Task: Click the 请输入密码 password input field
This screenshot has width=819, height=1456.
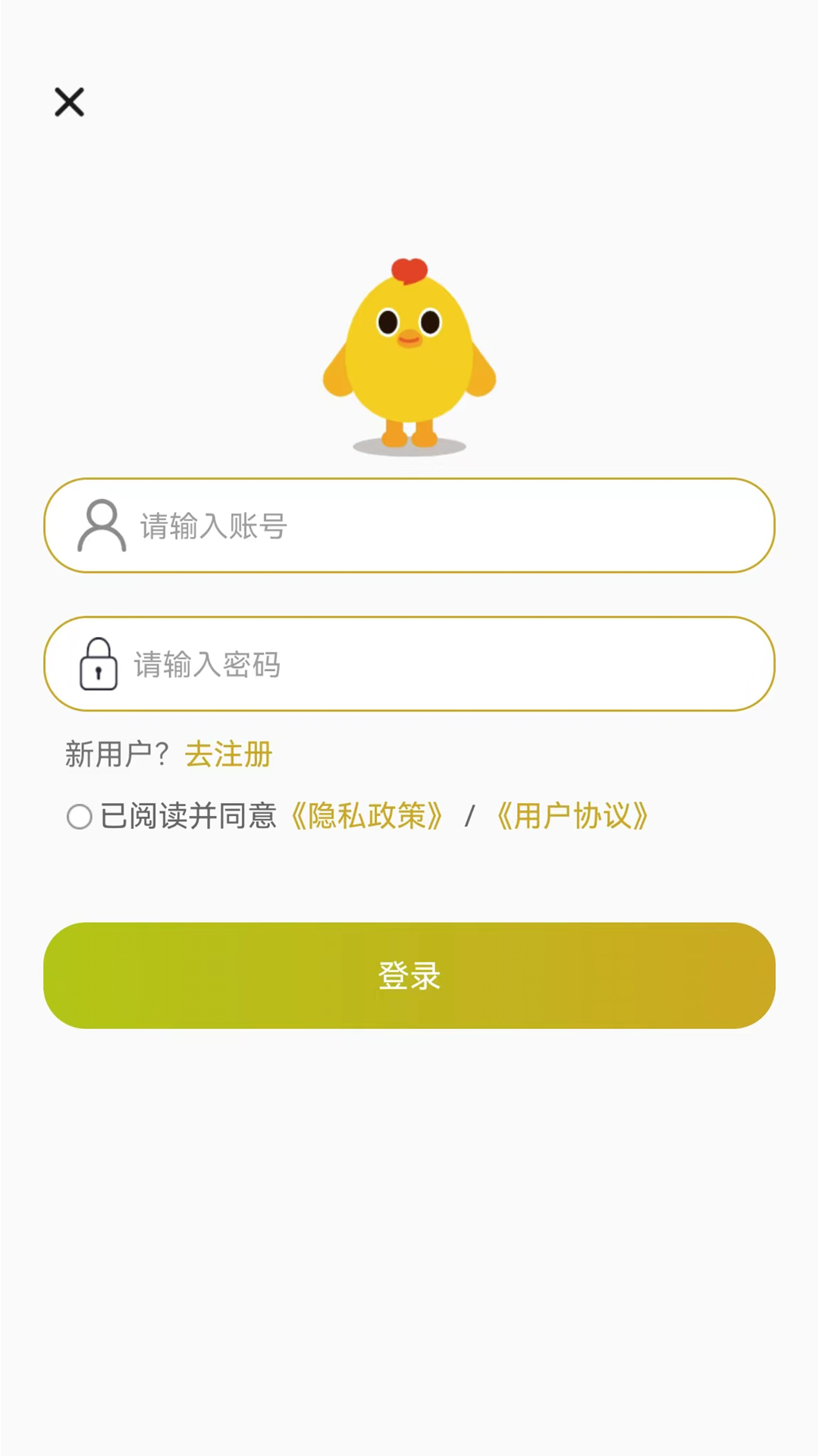Action: pyautogui.click(x=409, y=664)
